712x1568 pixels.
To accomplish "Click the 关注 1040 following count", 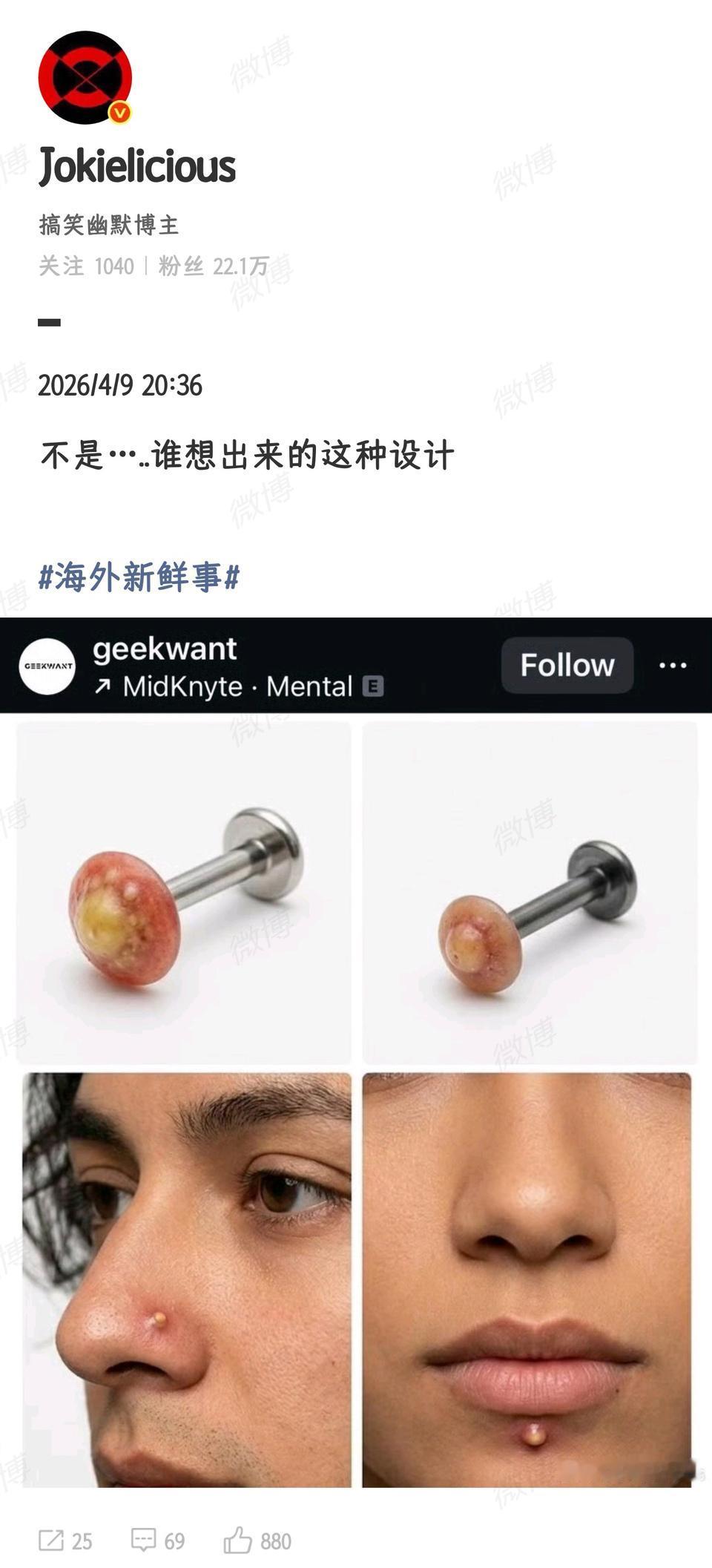I will click(x=87, y=265).
